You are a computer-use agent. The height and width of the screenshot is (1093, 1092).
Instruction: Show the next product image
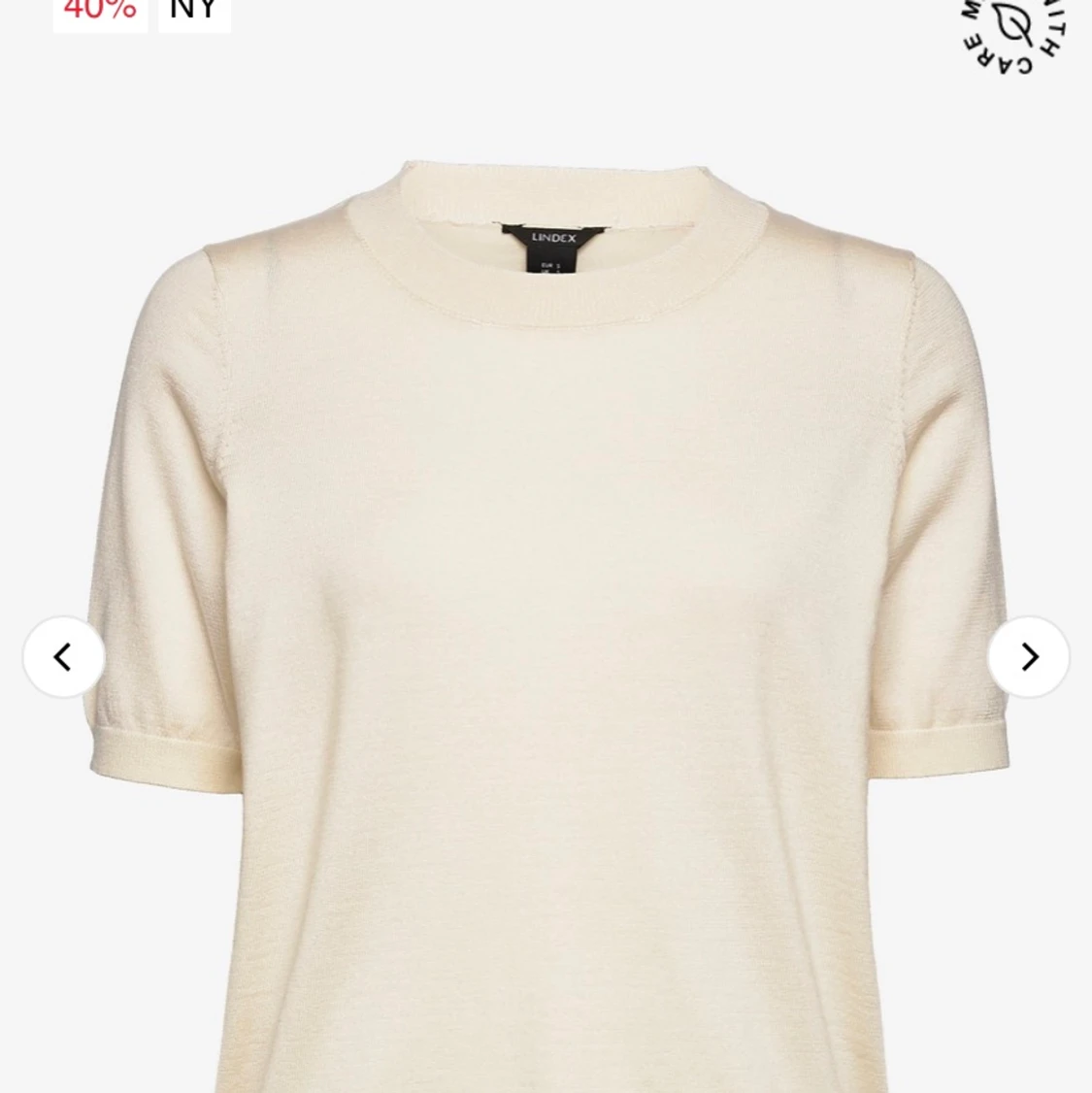[x=1028, y=657]
